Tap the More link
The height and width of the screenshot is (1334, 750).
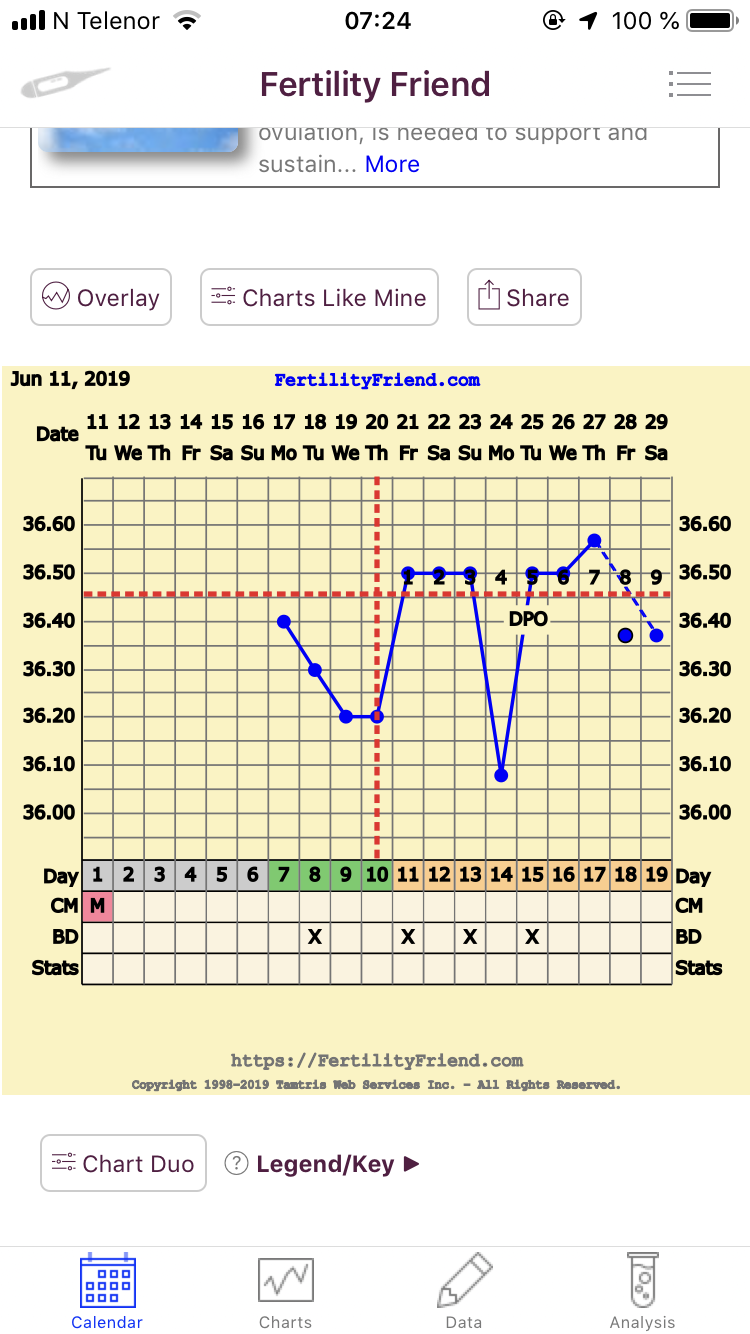coord(392,165)
